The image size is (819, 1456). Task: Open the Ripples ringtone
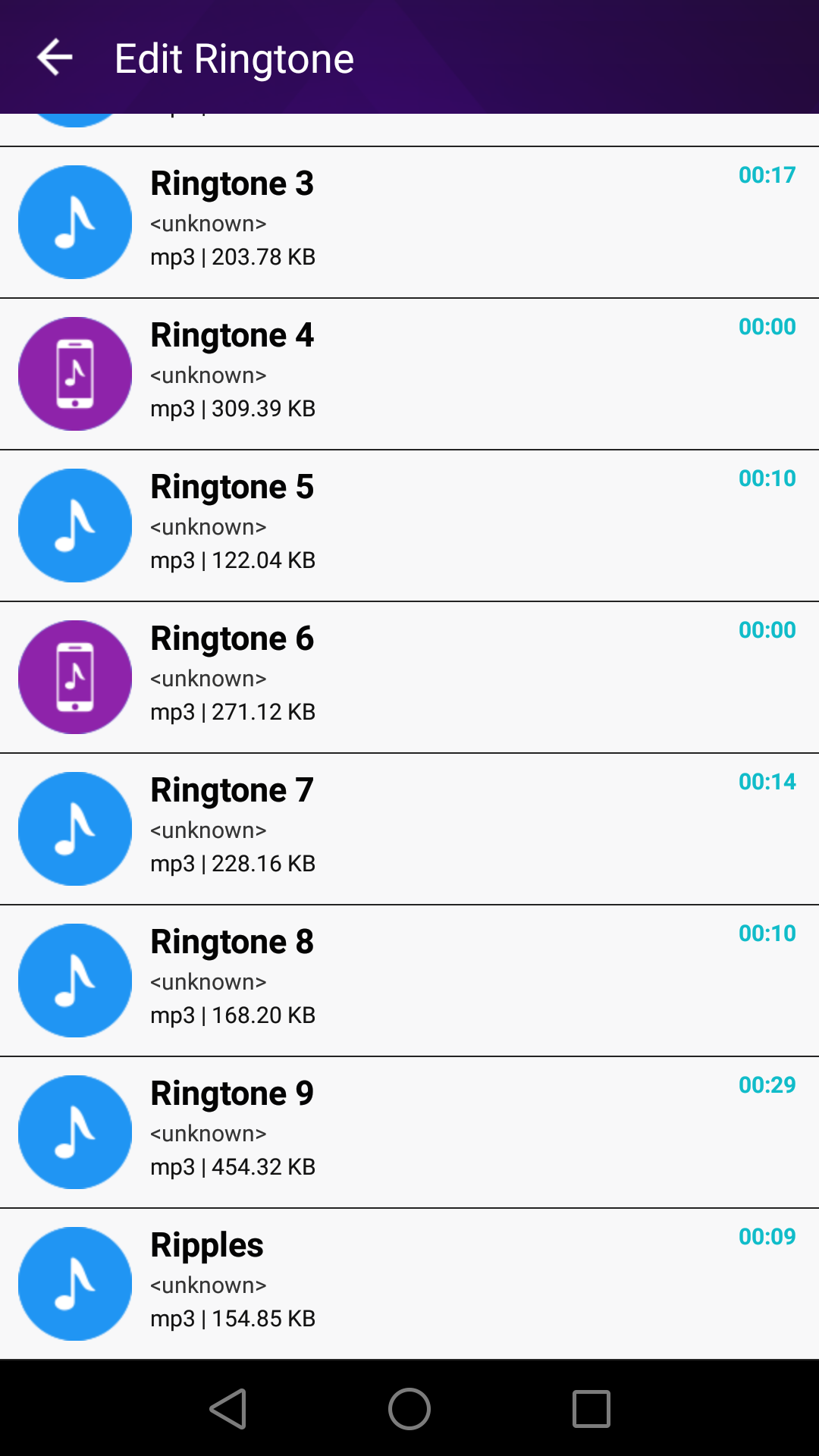coord(409,1284)
